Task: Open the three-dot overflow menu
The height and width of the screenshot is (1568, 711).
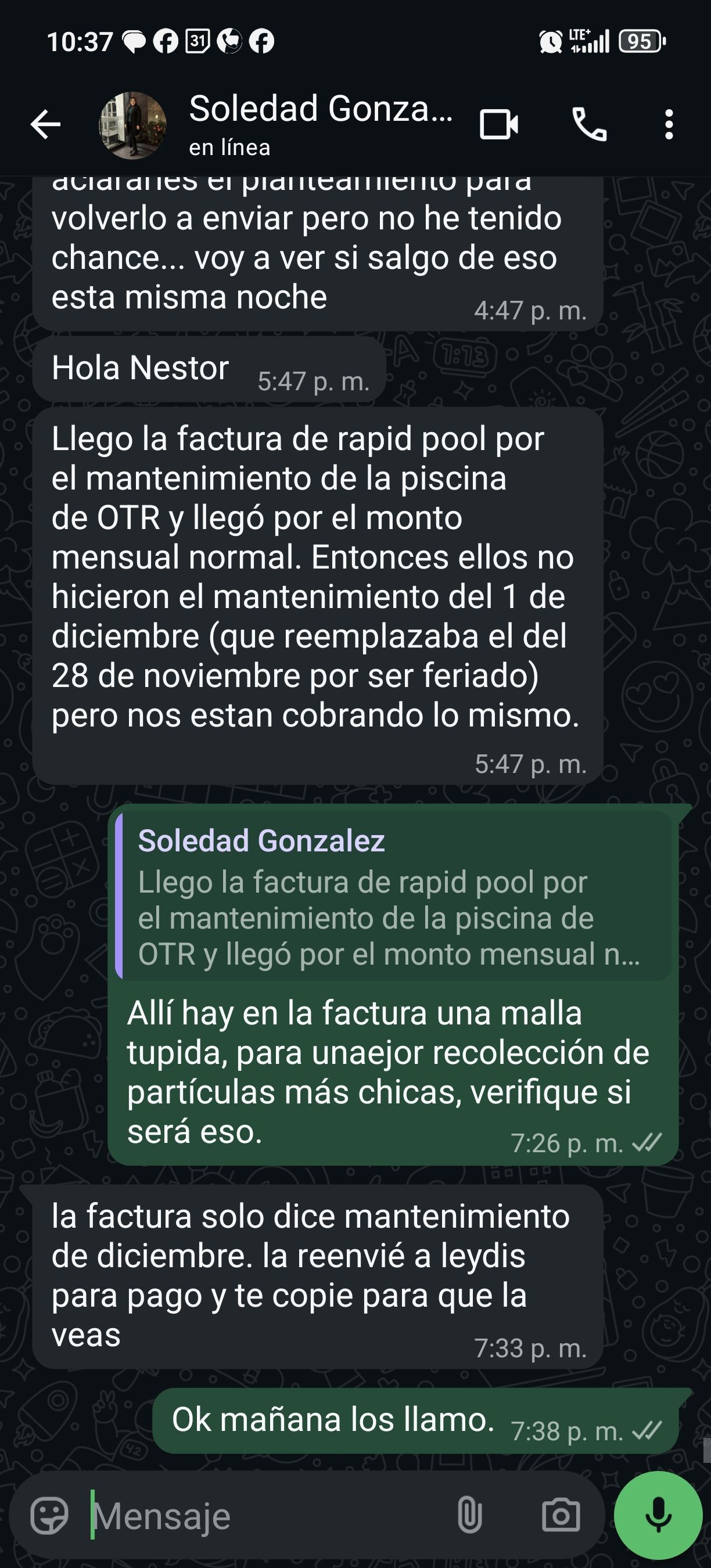Action: click(x=669, y=125)
